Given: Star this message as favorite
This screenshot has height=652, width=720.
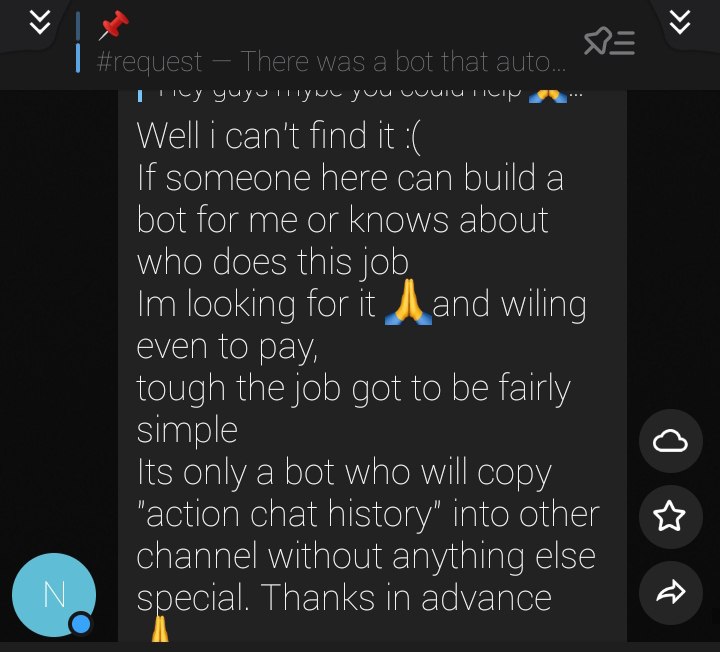Looking at the screenshot, I should [670, 517].
